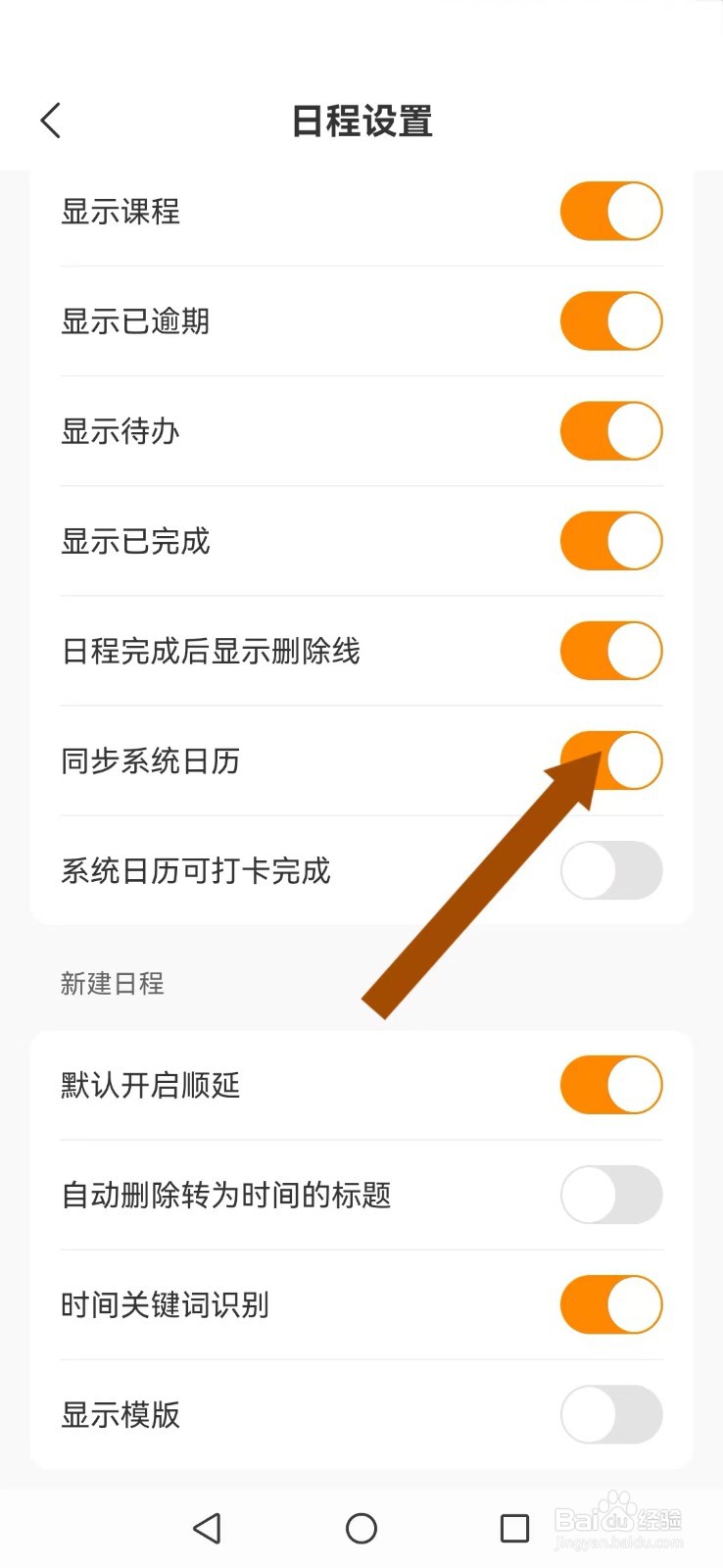Turn off 同步系统日历 sync
Screen dimensions: 723x1568
pos(611,759)
